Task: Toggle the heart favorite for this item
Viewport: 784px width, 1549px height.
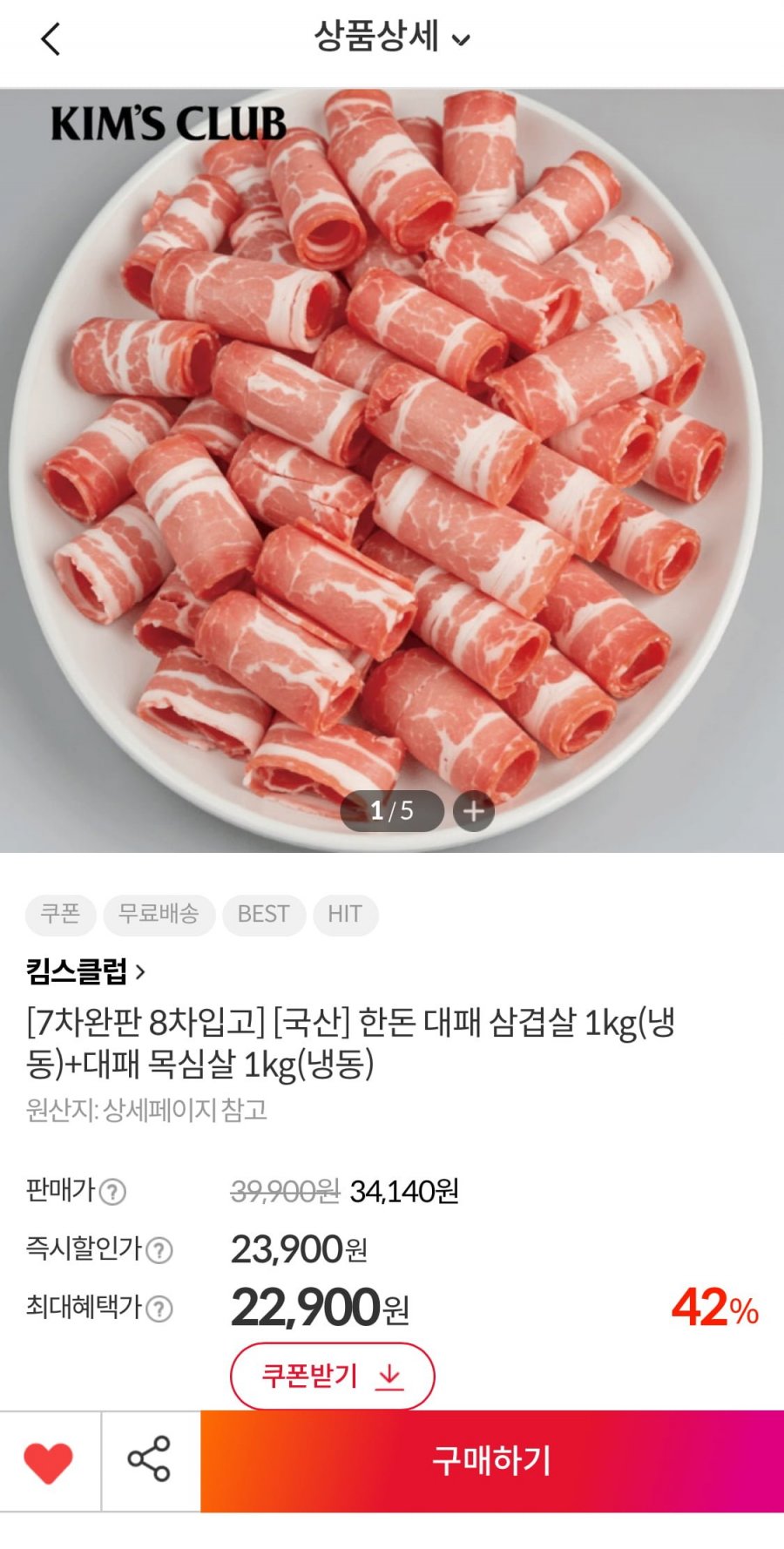Action: [x=48, y=1460]
